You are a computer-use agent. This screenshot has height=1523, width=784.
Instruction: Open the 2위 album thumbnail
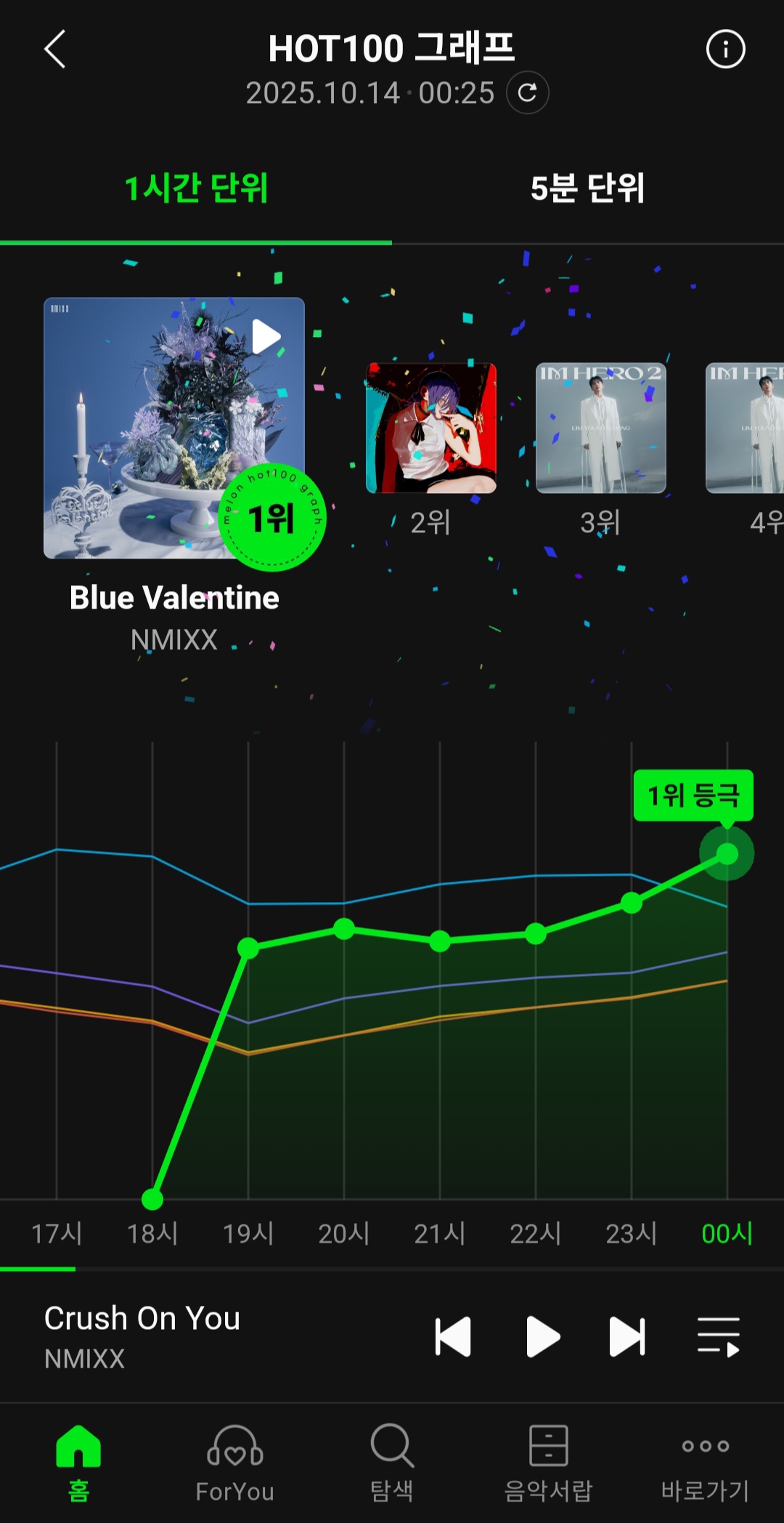tap(431, 429)
